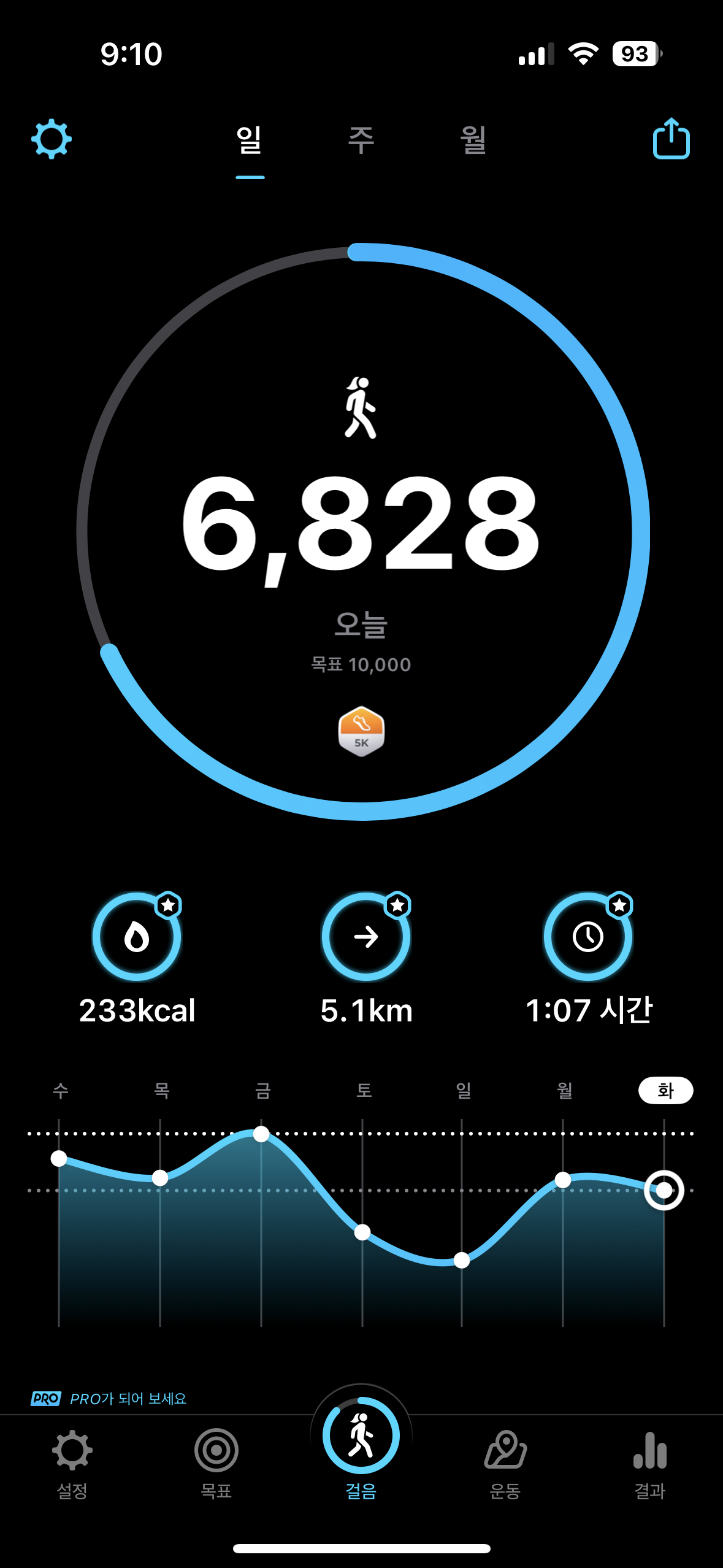Screen dimensions: 723x1568
Task: View the 233kcal calories detail
Action: pyautogui.click(x=137, y=937)
